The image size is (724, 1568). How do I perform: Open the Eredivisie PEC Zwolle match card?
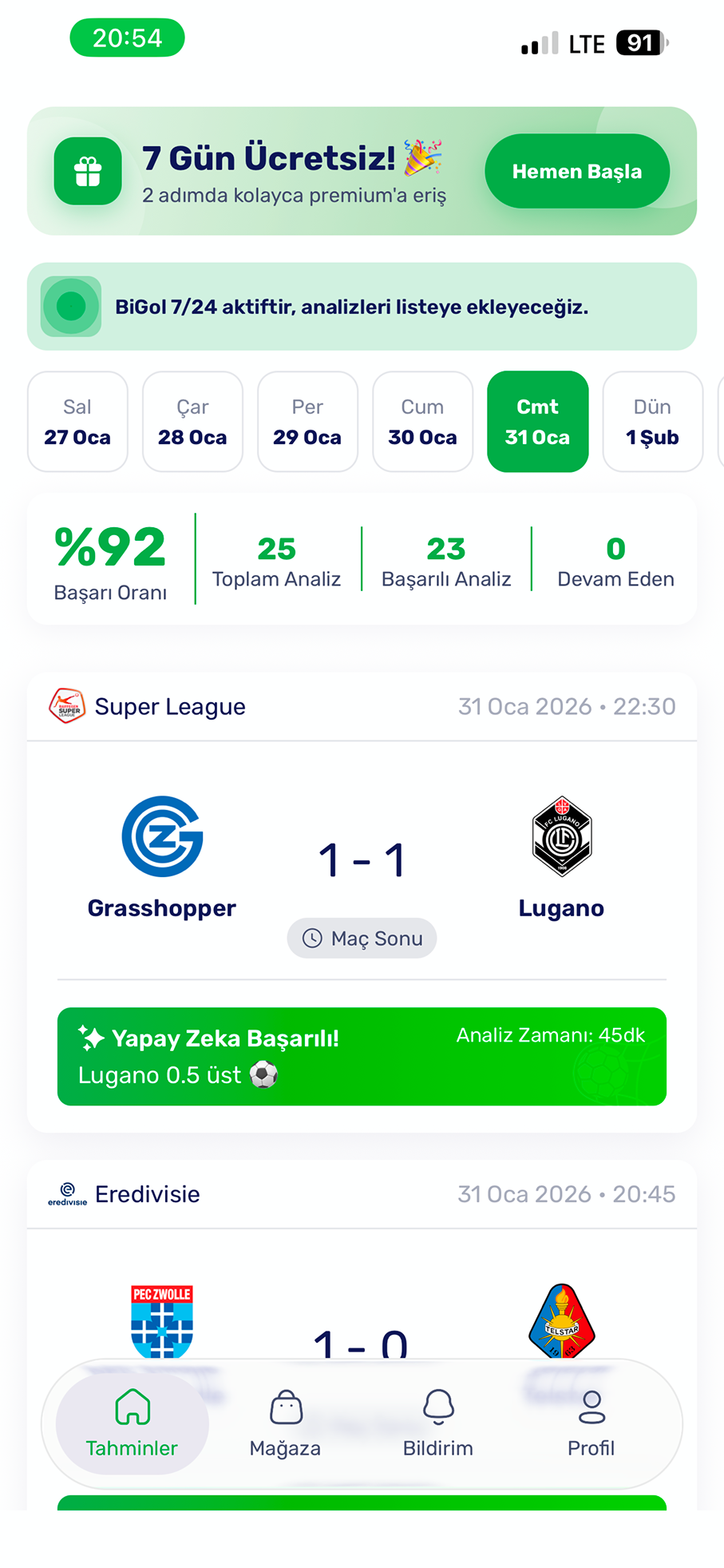[362, 1294]
